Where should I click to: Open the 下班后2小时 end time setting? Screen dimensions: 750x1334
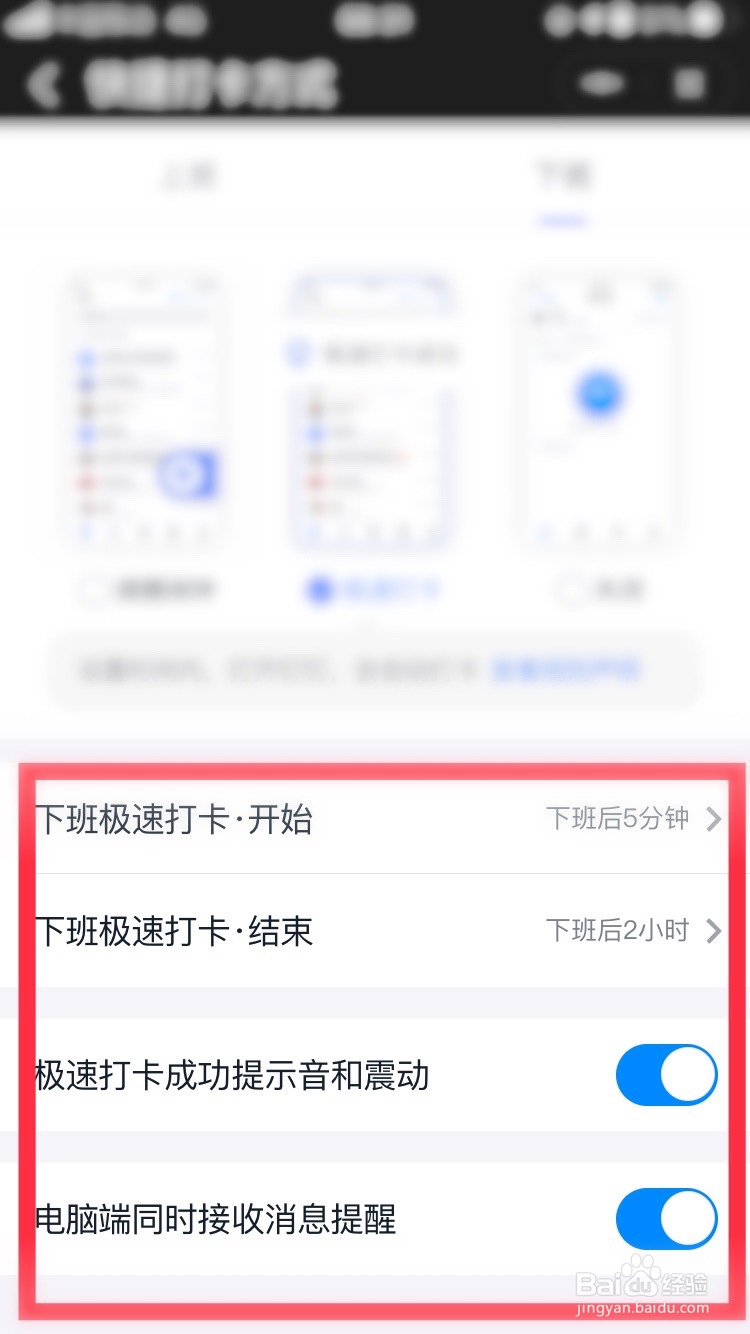(x=615, y=931)
